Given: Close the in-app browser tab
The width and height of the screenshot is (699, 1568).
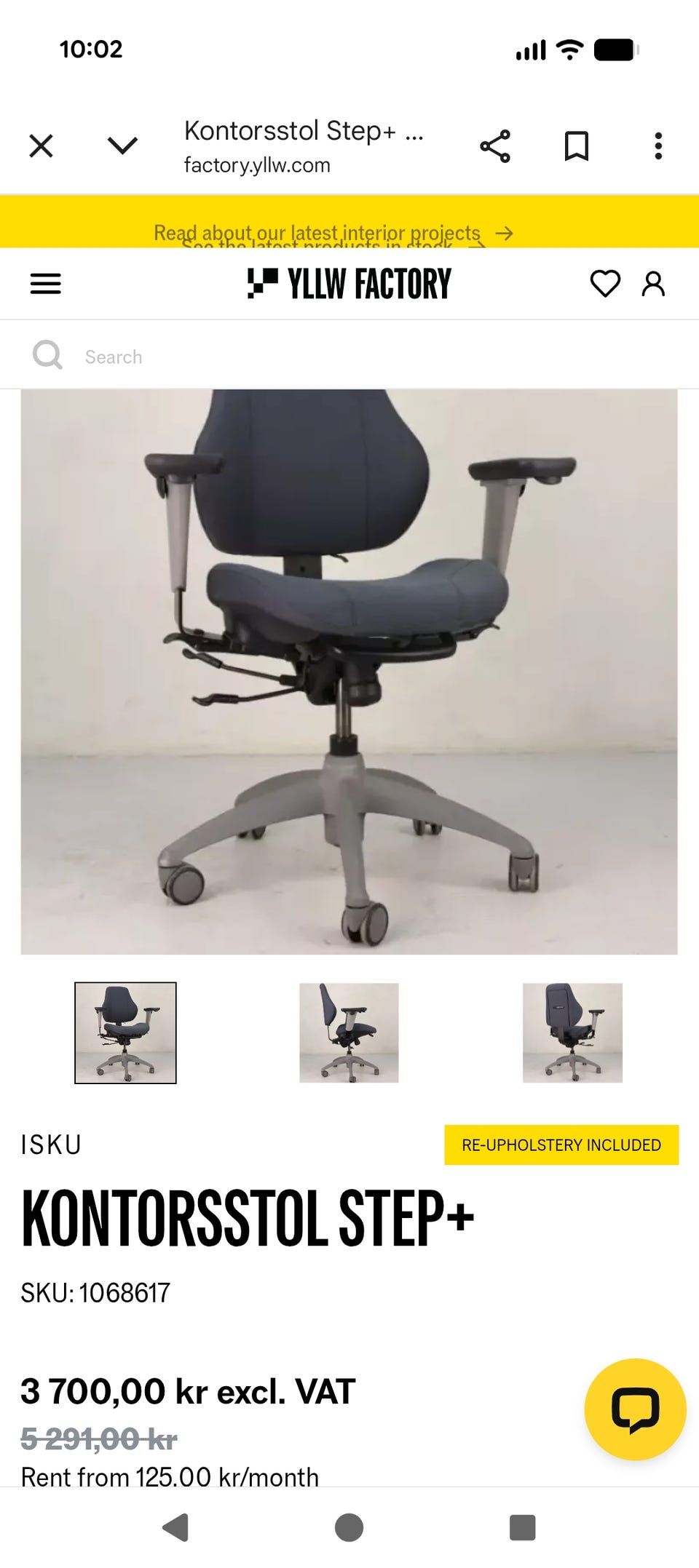Looking at the screenshot, I should pos(42,146).
